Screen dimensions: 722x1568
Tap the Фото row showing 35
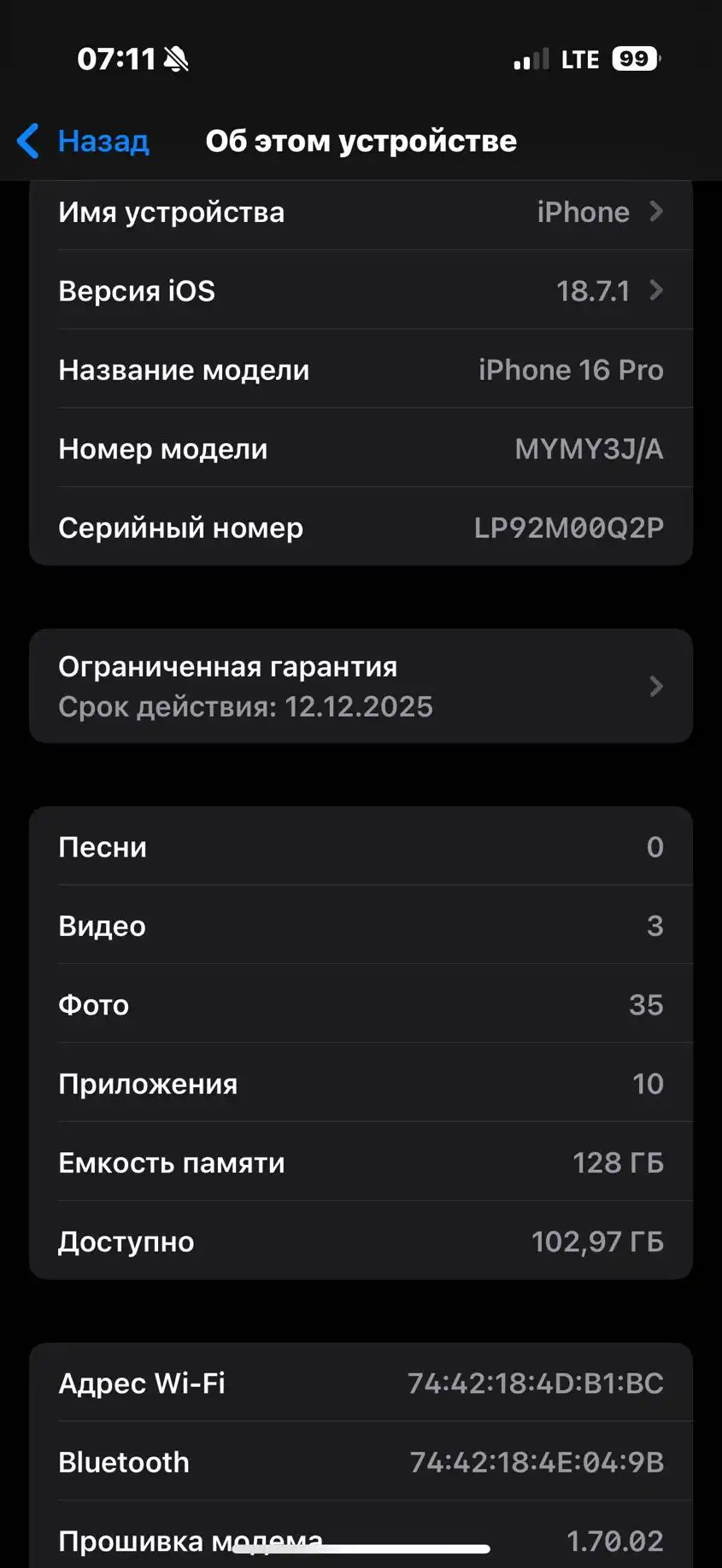click(361, 1004)
